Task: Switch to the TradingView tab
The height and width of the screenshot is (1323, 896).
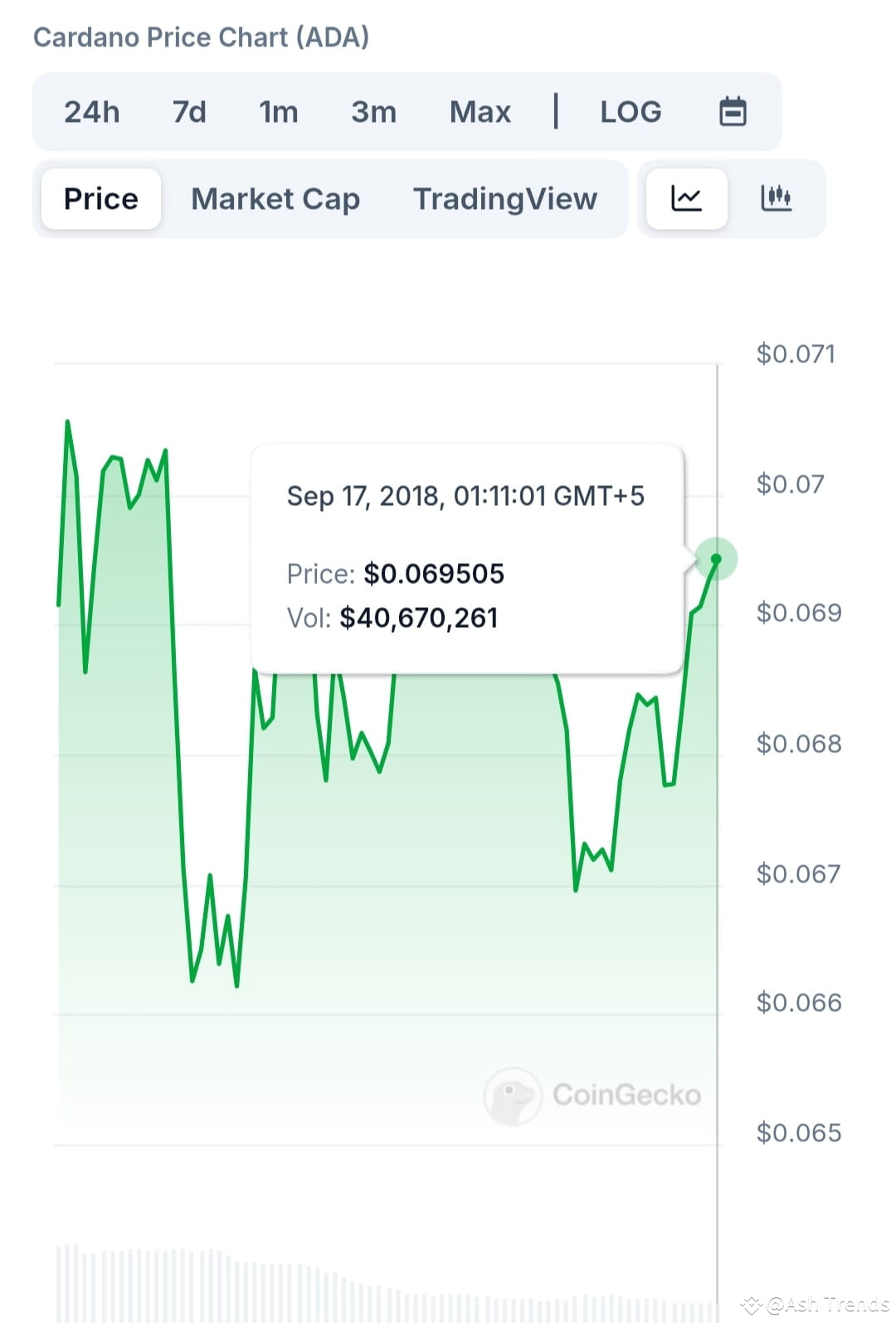Action: [x=505, y=199]
